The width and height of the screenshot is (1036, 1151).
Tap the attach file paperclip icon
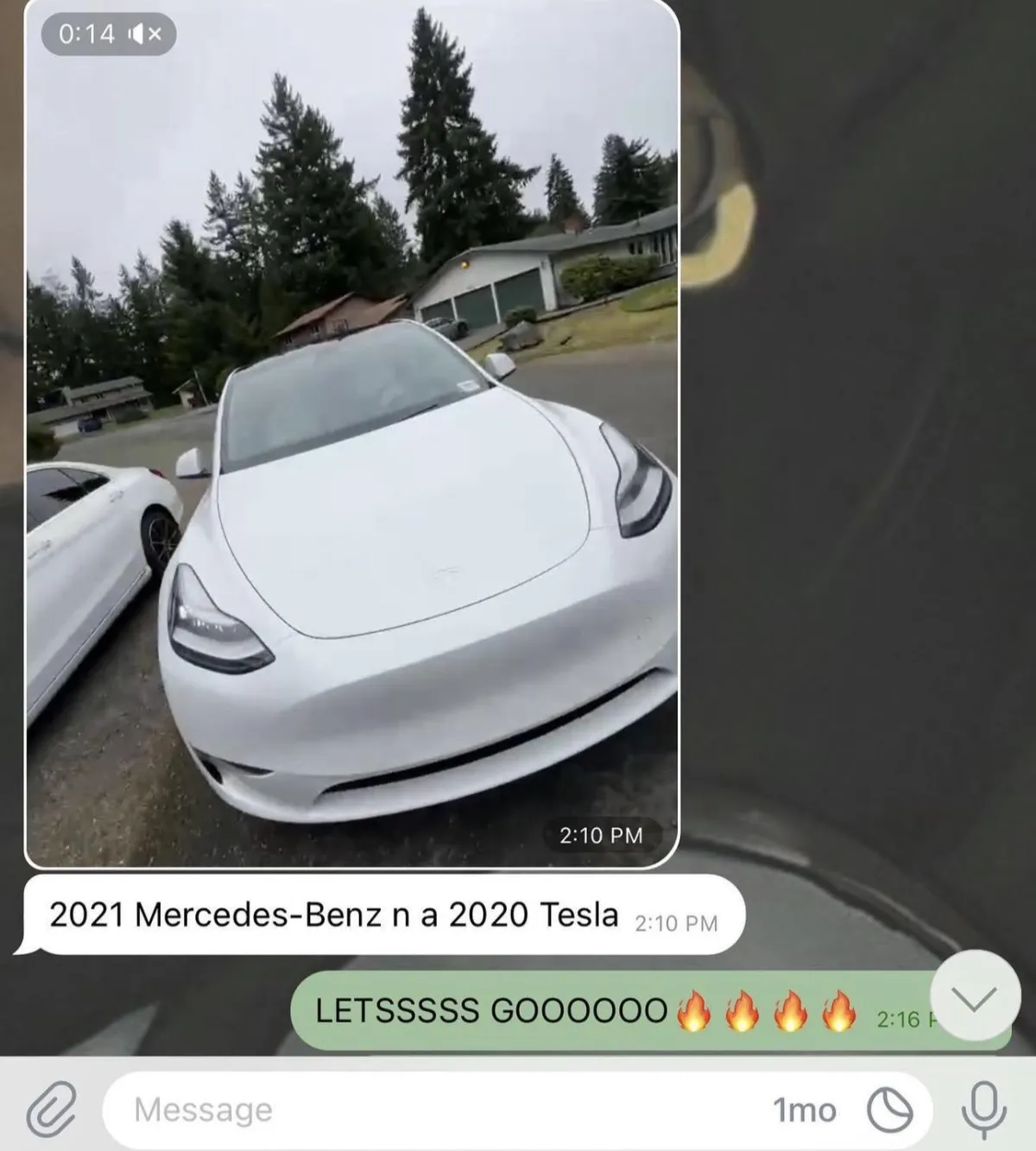(x=51, y=1110)
